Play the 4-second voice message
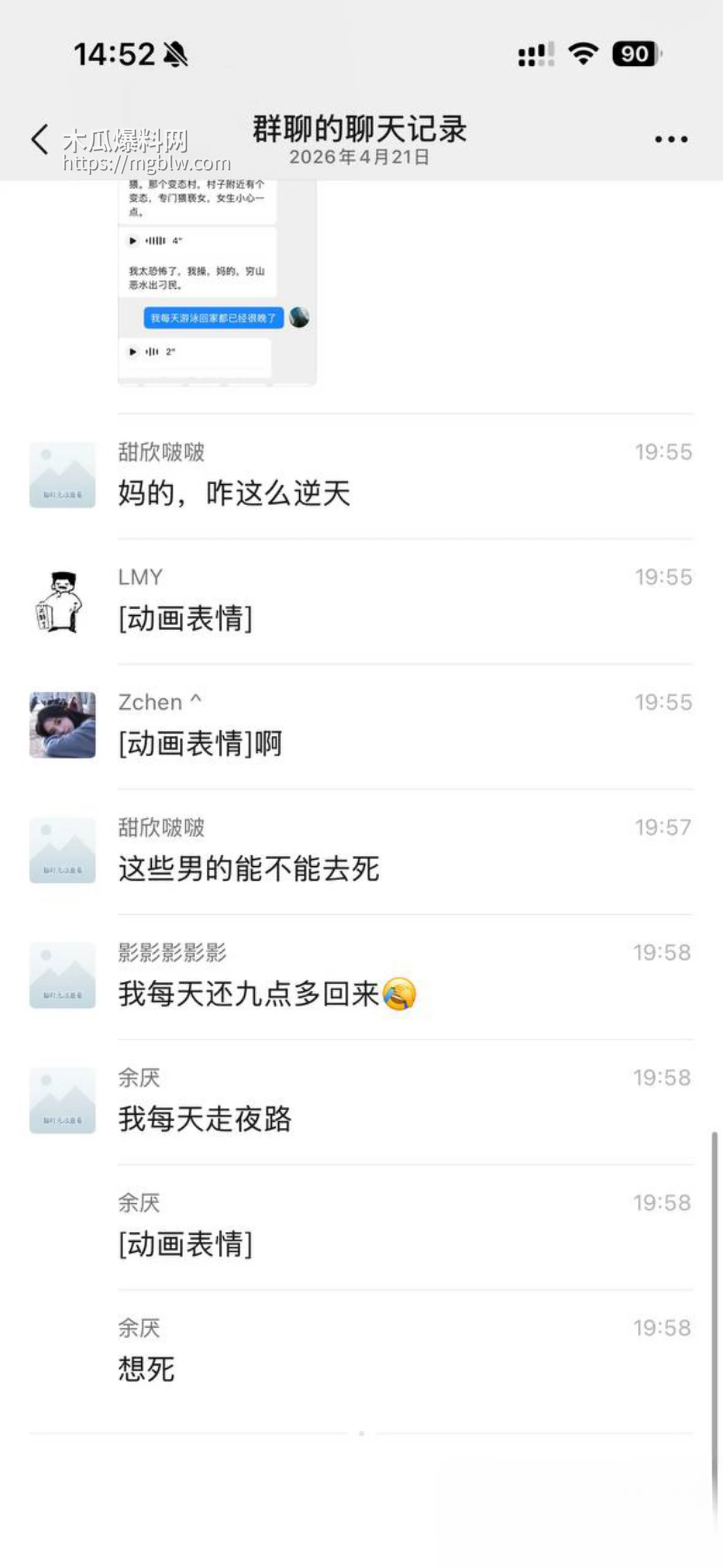 coord(133,240)
